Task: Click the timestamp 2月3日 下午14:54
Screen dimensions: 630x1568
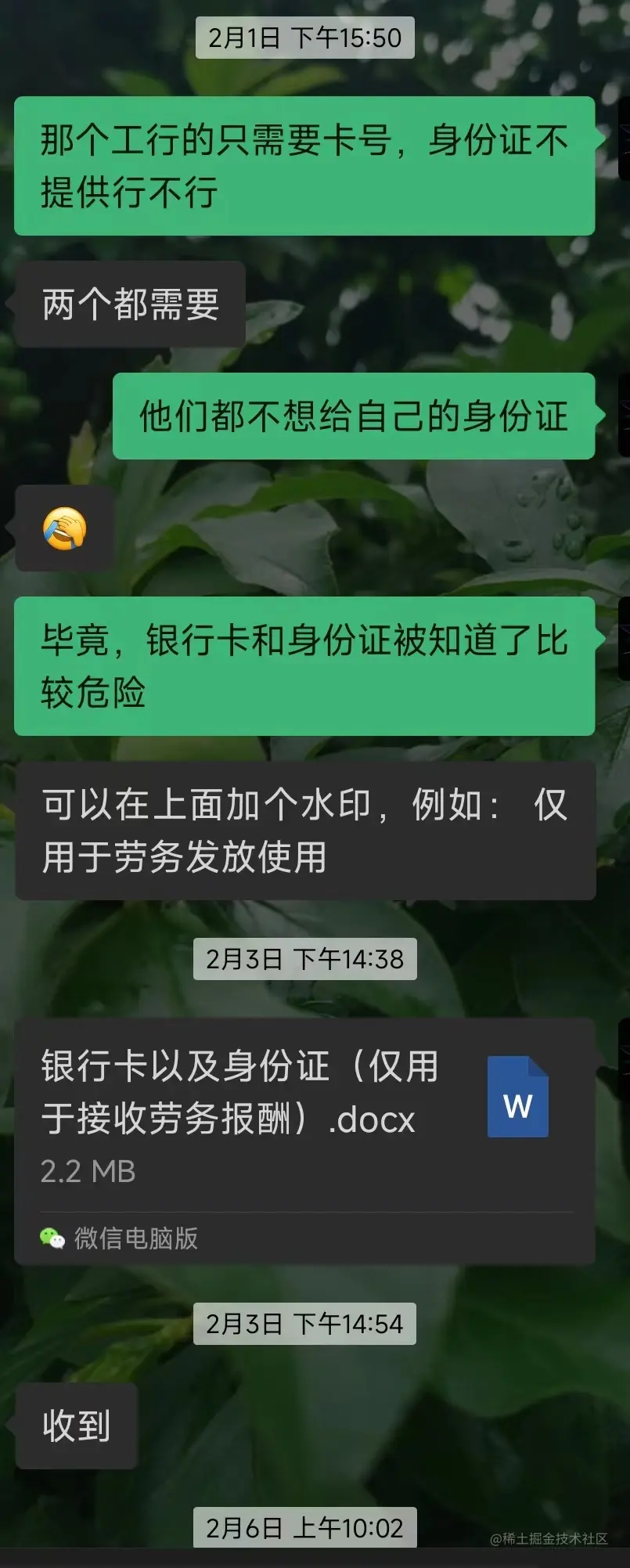Action: (x=305, y=1323)
